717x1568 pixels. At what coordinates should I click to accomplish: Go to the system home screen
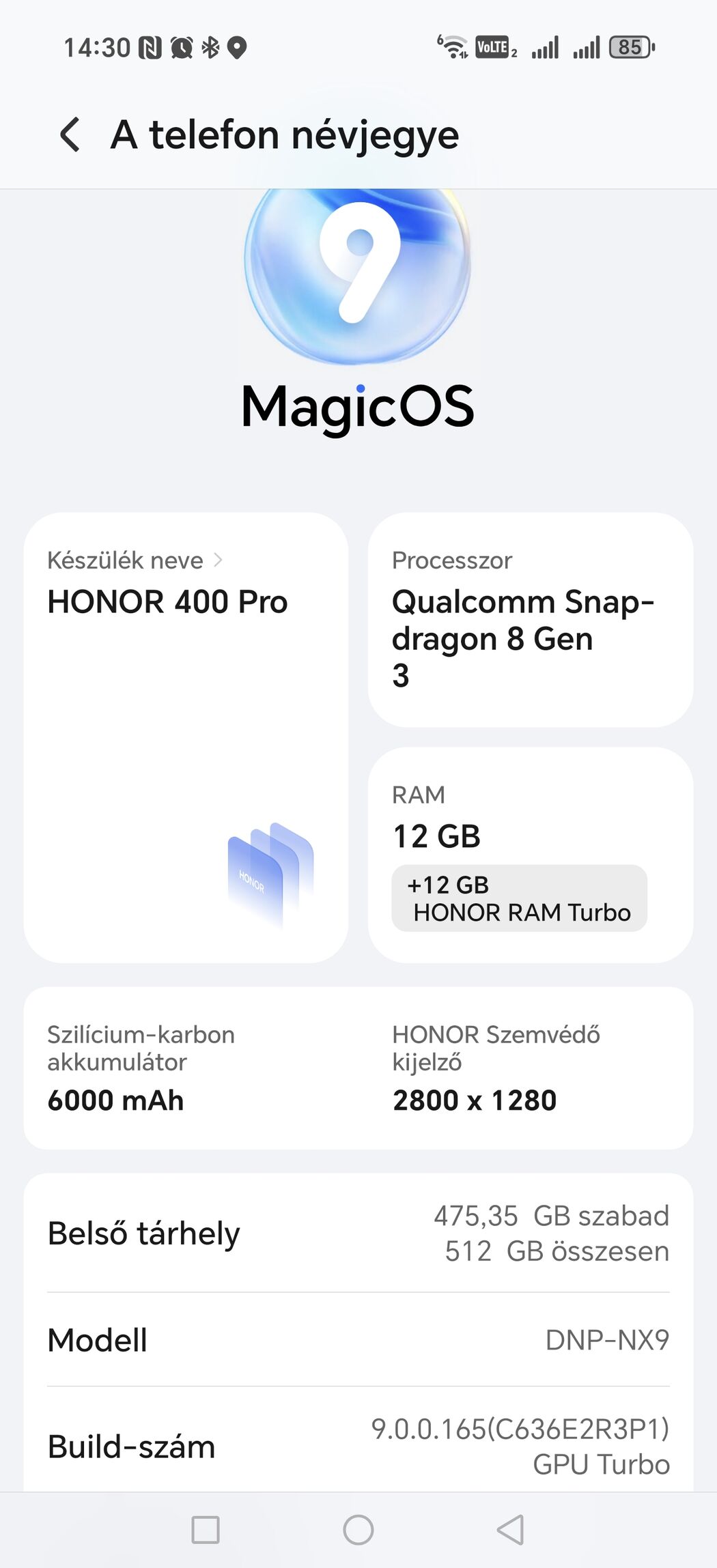(x=358, y=1530)
